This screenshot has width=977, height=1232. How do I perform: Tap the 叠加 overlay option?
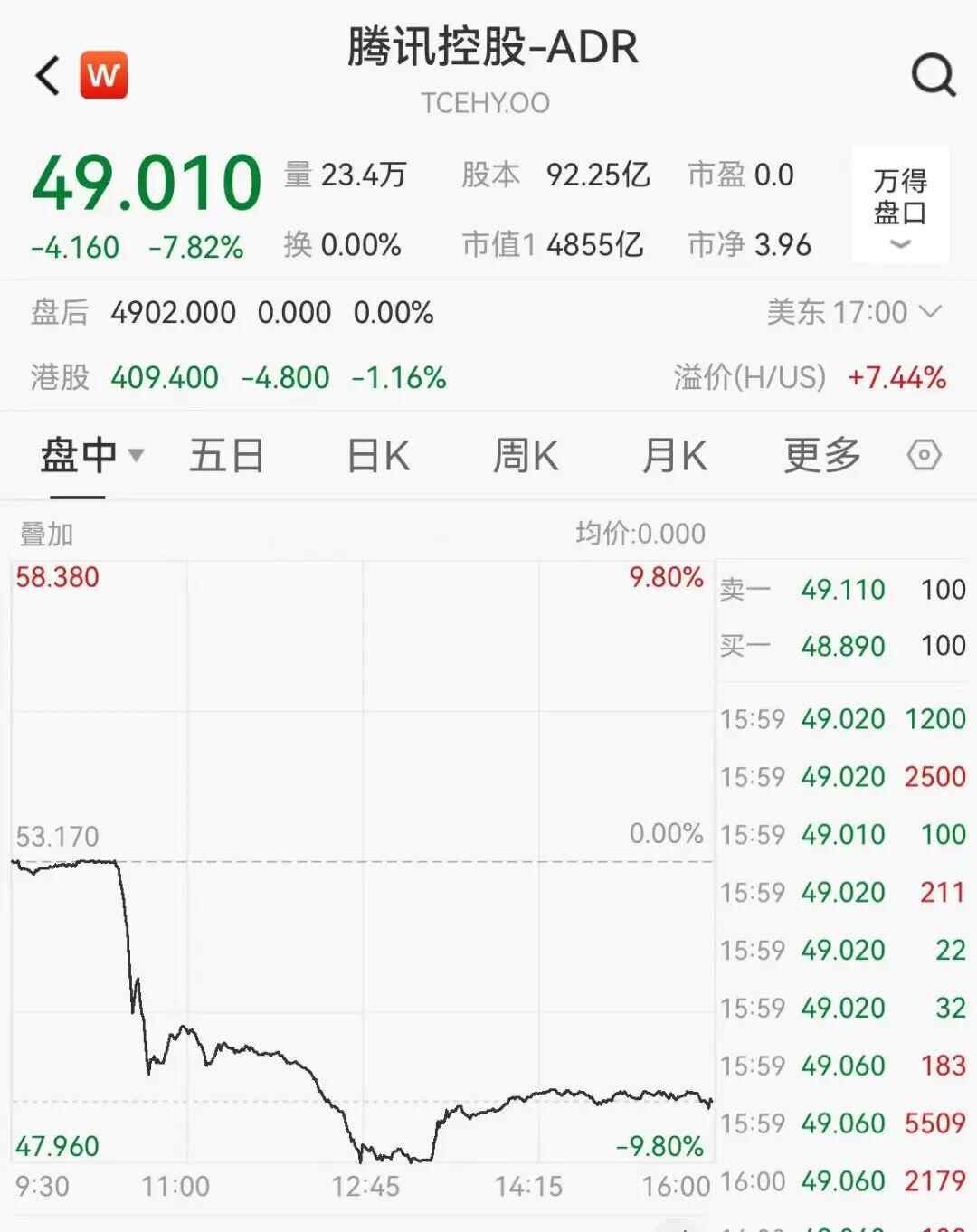[46, 535]
